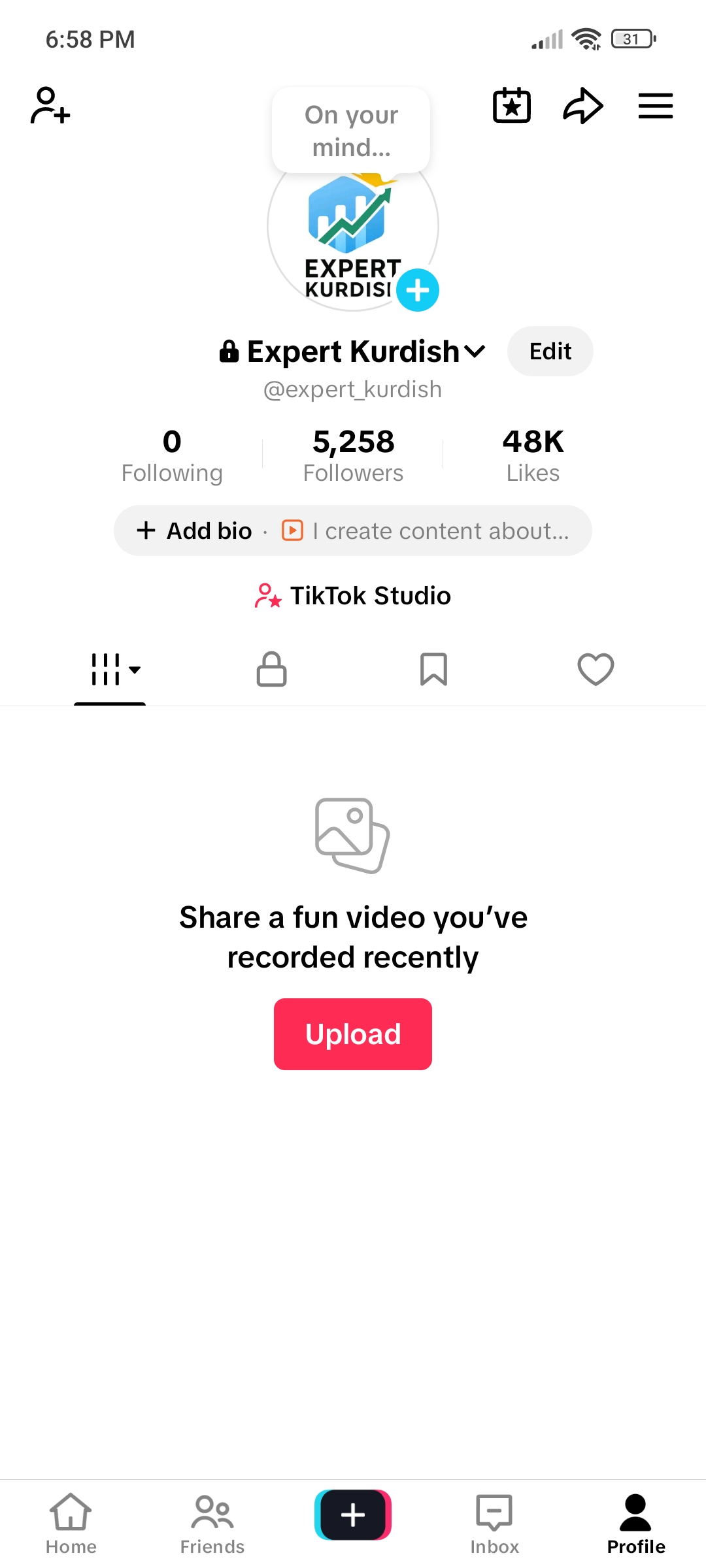Upload a recently recorded video
This screenshot has height=1568, width=706.
pos(353,1034)
